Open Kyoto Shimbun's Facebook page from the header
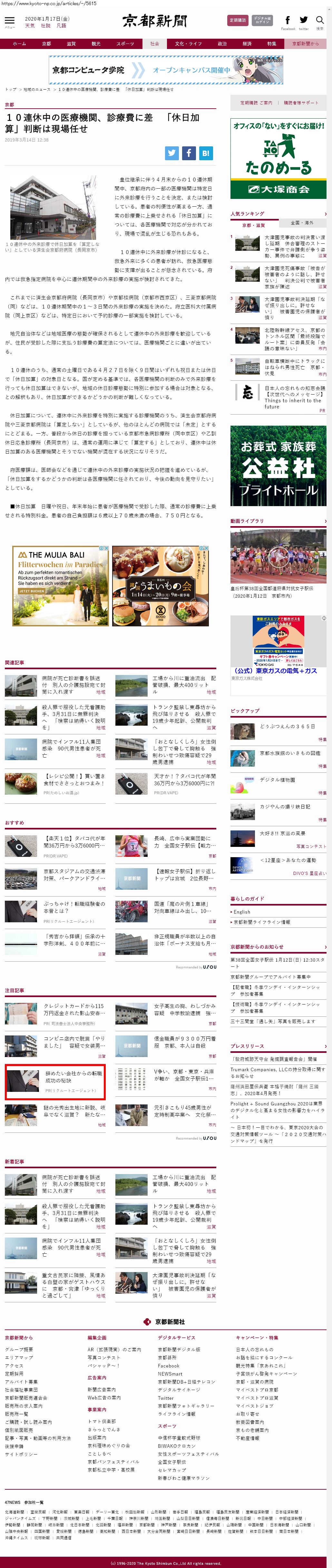 pyautogui.click(x=288, y=21)
